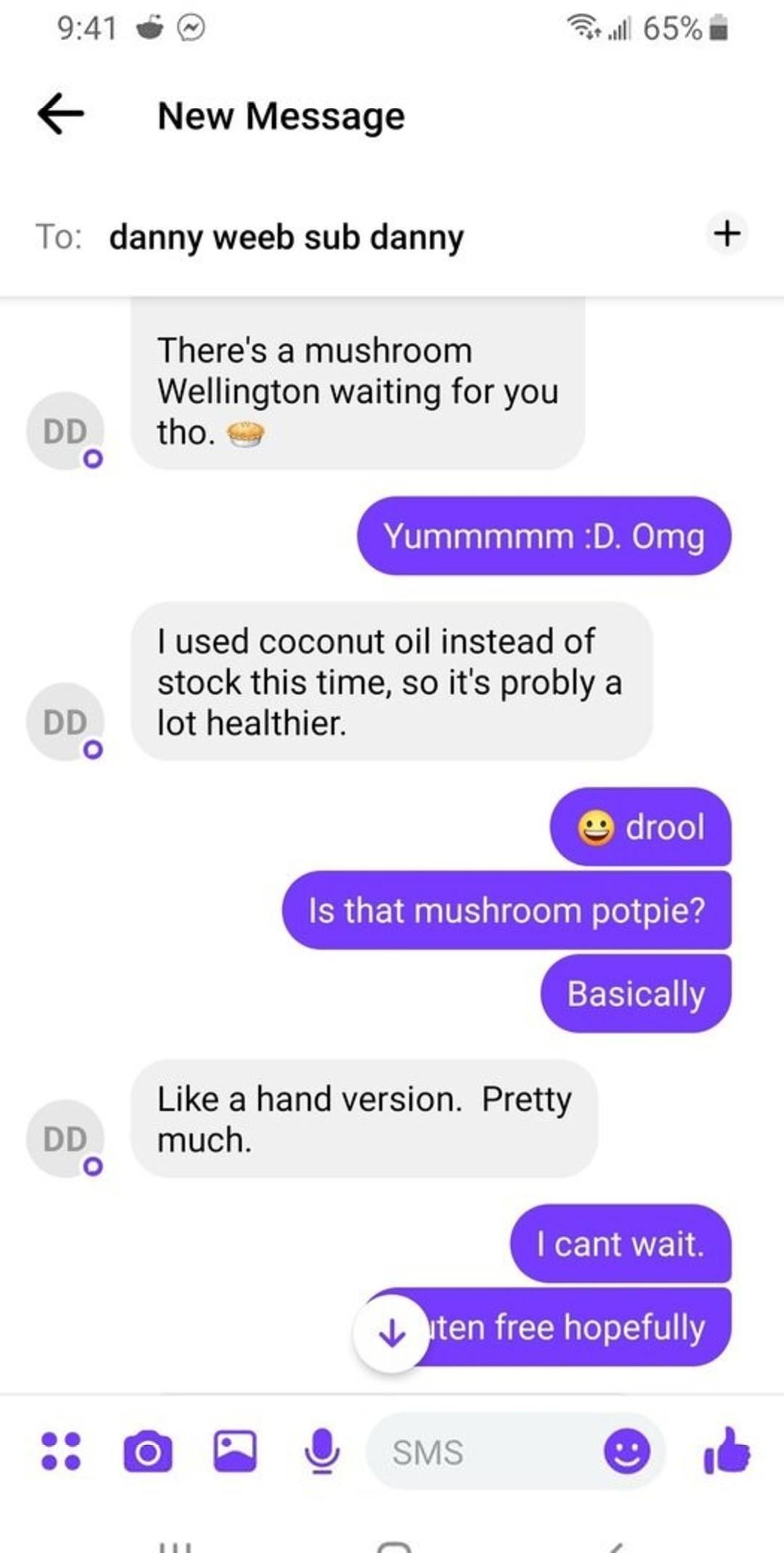Screen dimensions: 784x1553
Task: Open the photo gallery picker
Action: 234,1451
